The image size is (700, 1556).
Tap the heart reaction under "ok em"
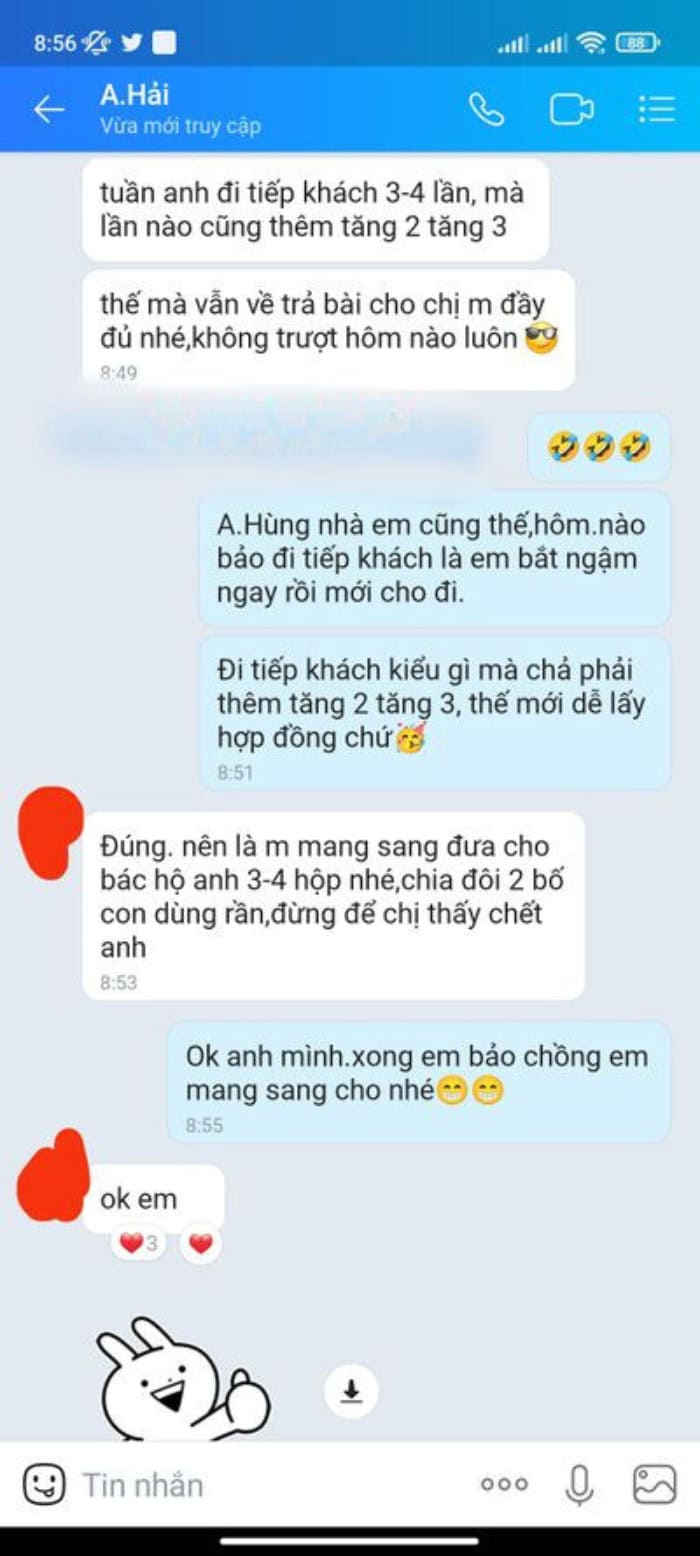(x=201, y=1244)
